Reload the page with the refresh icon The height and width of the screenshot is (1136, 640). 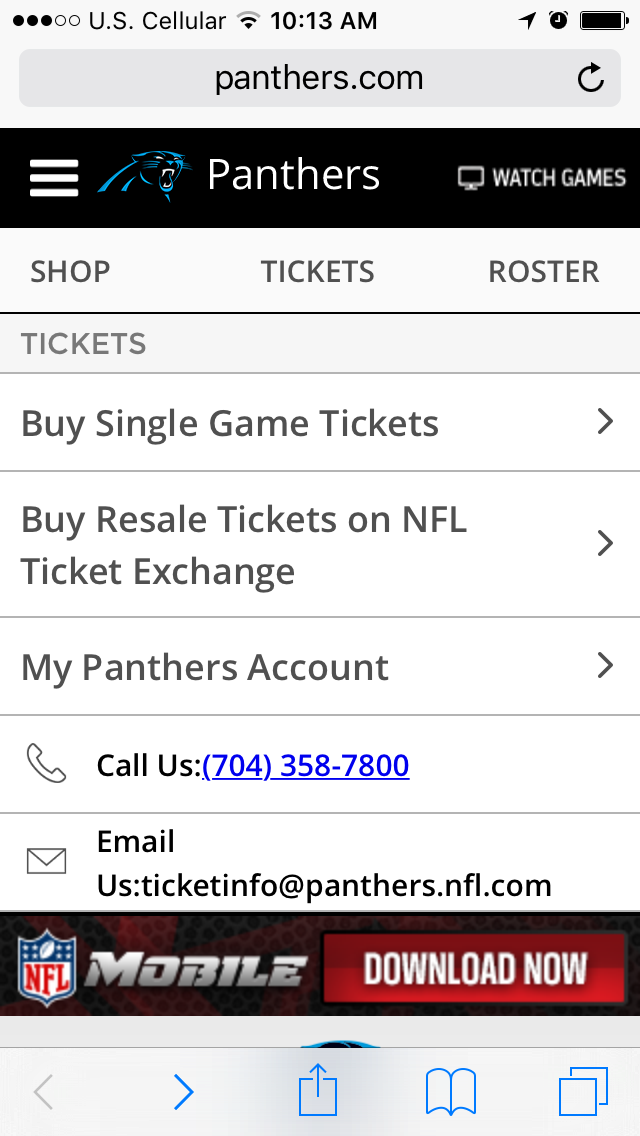pyautogui.click(x=591, y=78)
